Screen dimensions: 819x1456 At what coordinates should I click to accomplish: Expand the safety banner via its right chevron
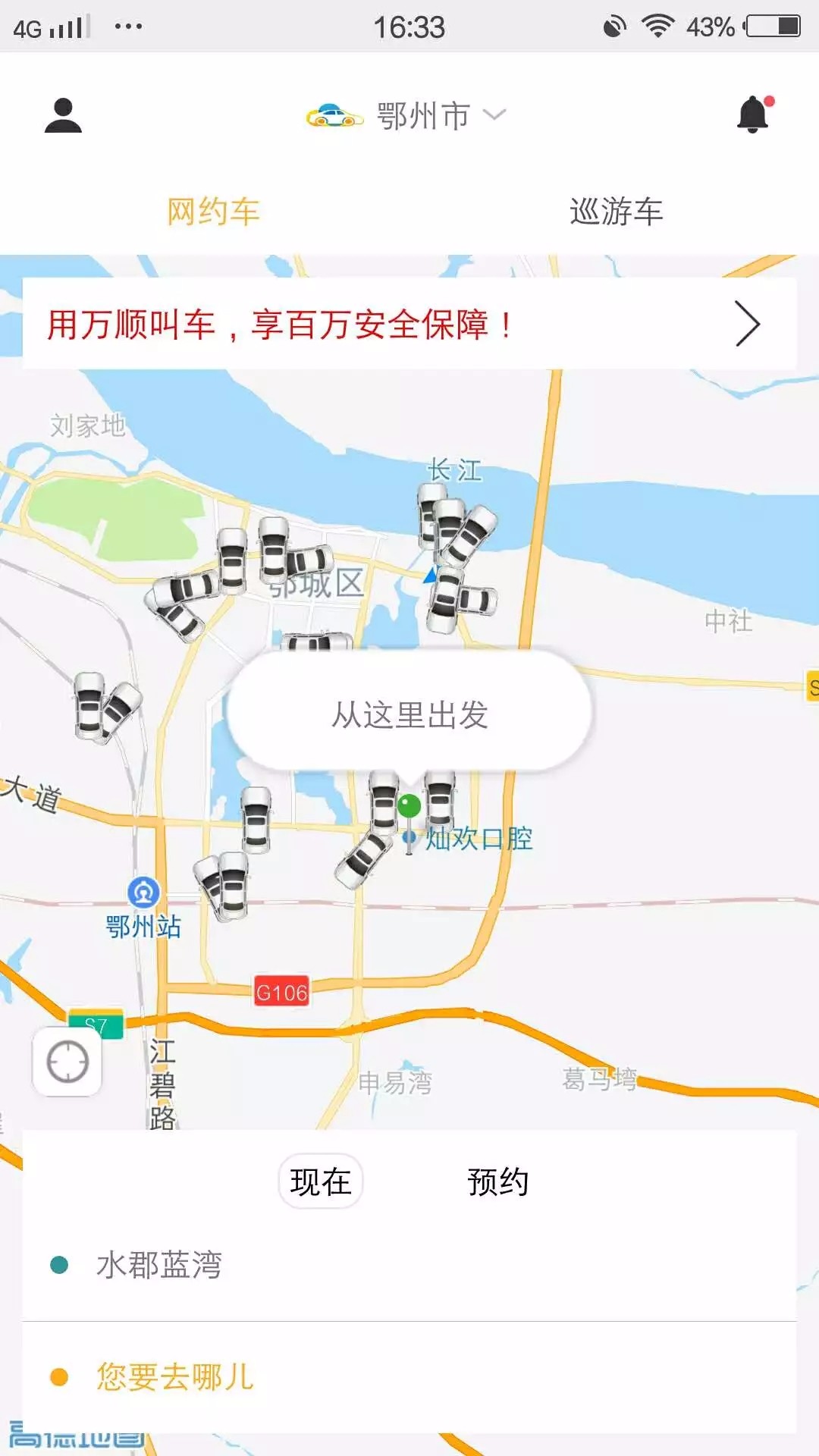(x=746, y=323)
